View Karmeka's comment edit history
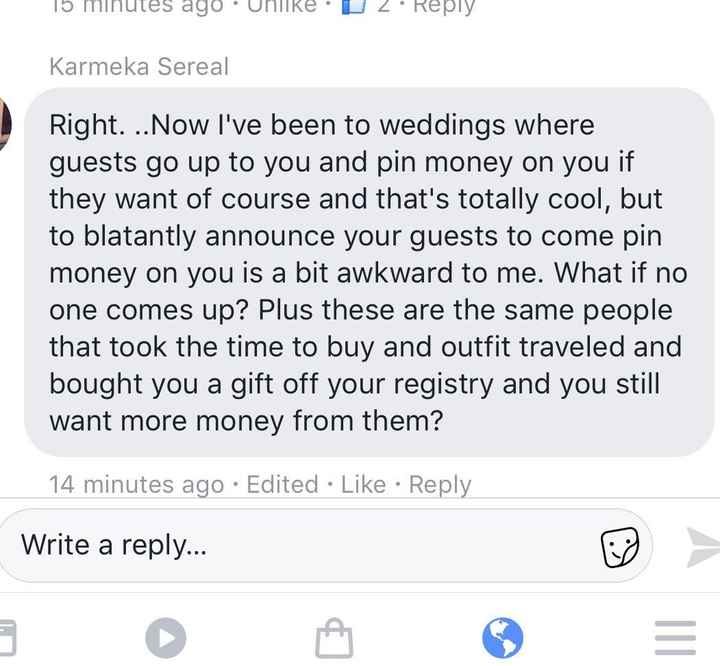Viewport: 720px width, 666px height. 282,485
